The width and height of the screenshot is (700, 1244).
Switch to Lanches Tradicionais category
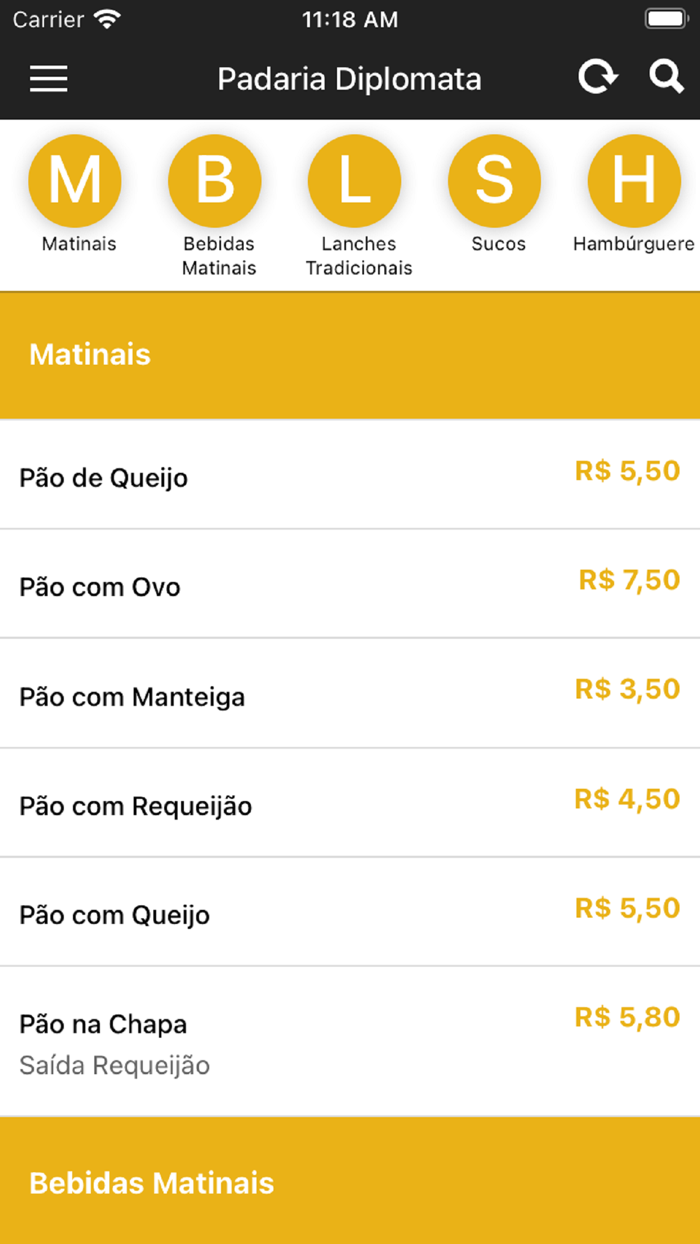click(355, 182)
